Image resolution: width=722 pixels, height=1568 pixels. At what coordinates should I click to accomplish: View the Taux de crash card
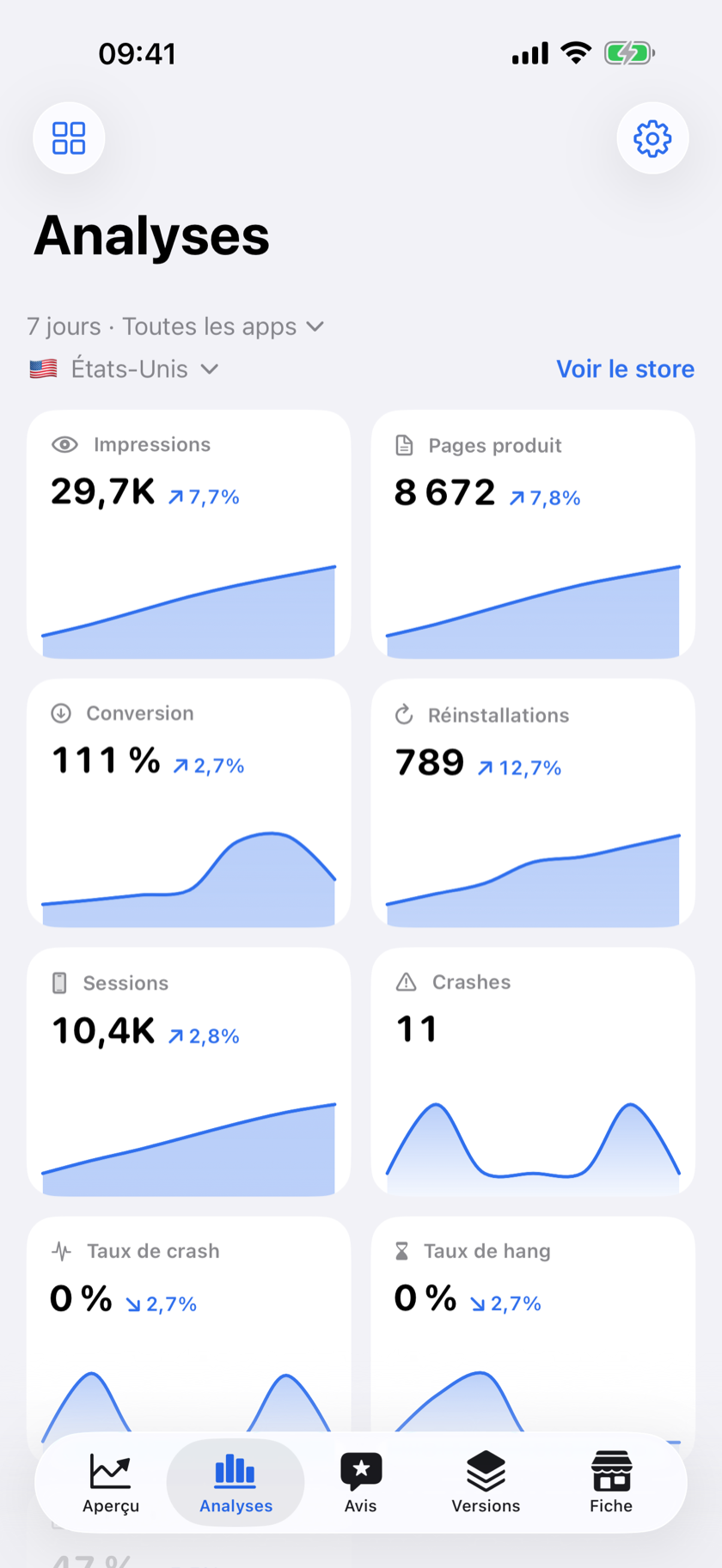[189, 1323]
